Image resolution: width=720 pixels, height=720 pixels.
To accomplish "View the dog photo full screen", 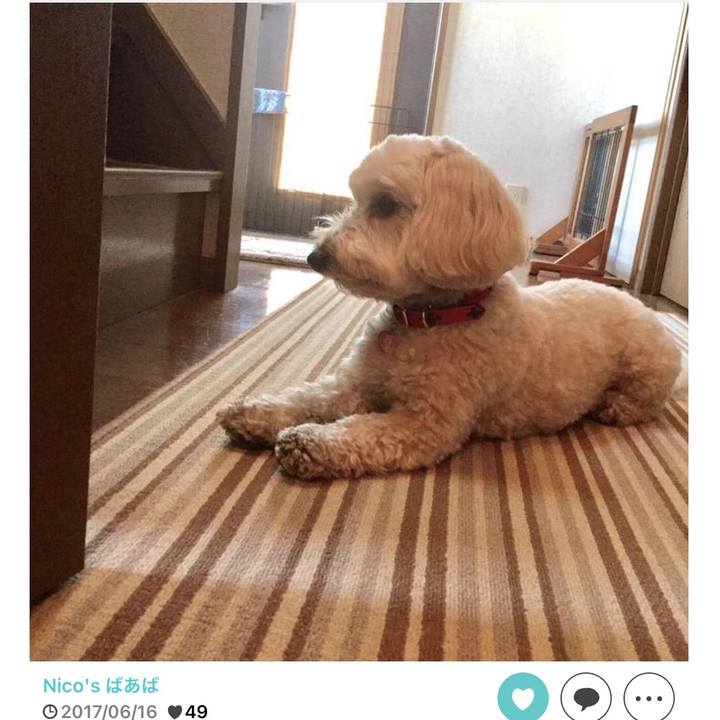I will 359,331.
